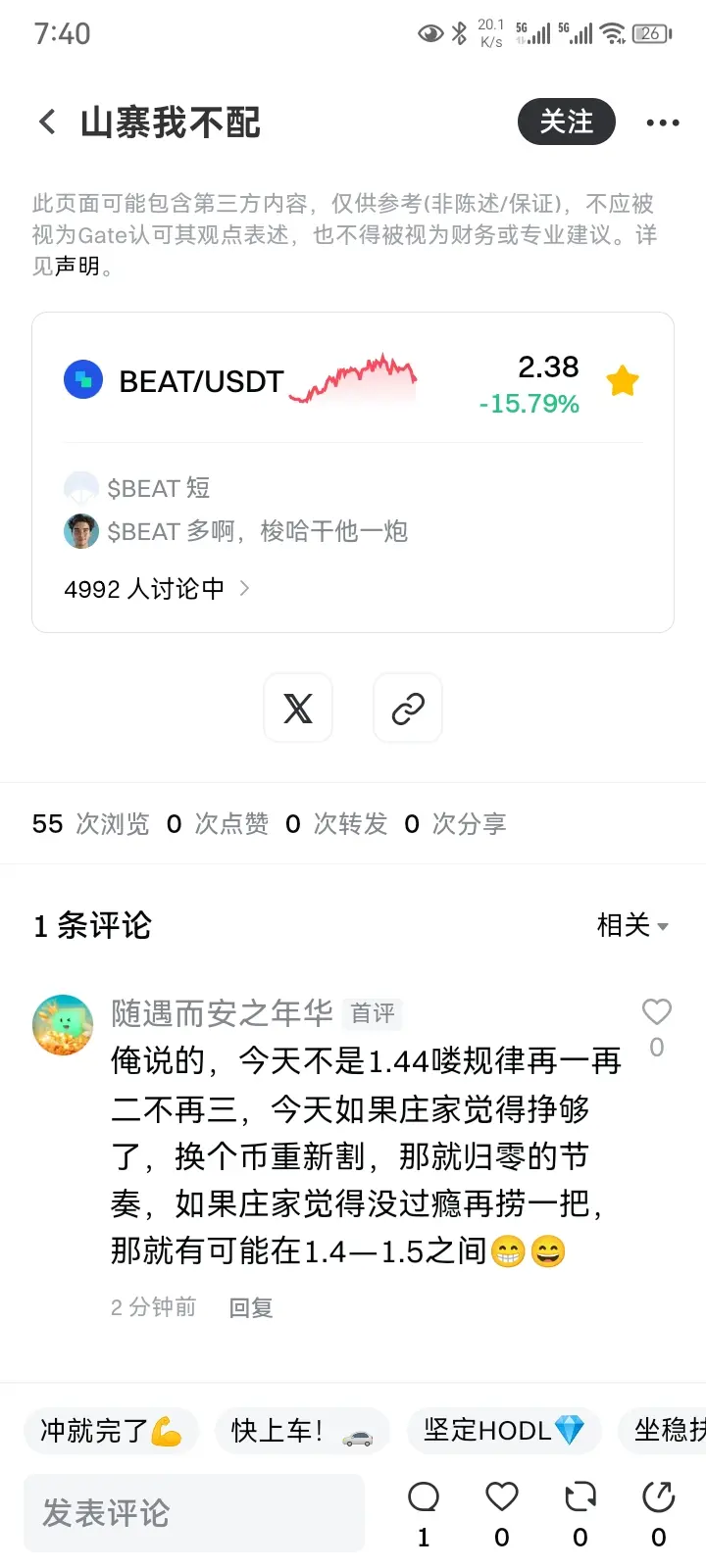Click the back arrow to leave the post
This screenshot has height=1568, width=706.
pyautogui.click(x=46, y=121)
